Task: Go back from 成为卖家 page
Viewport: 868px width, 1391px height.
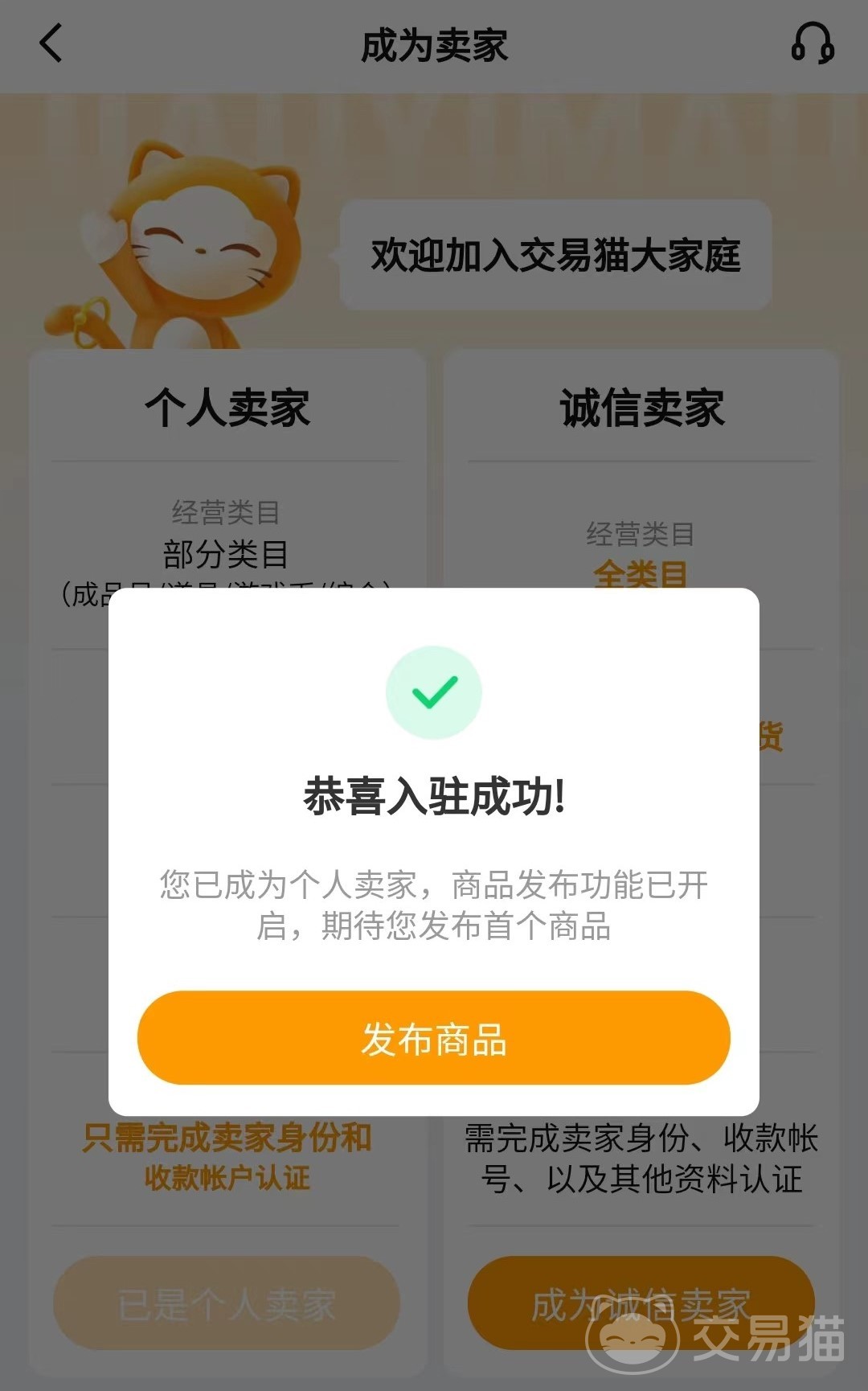Action: click(x=51, y=43)
